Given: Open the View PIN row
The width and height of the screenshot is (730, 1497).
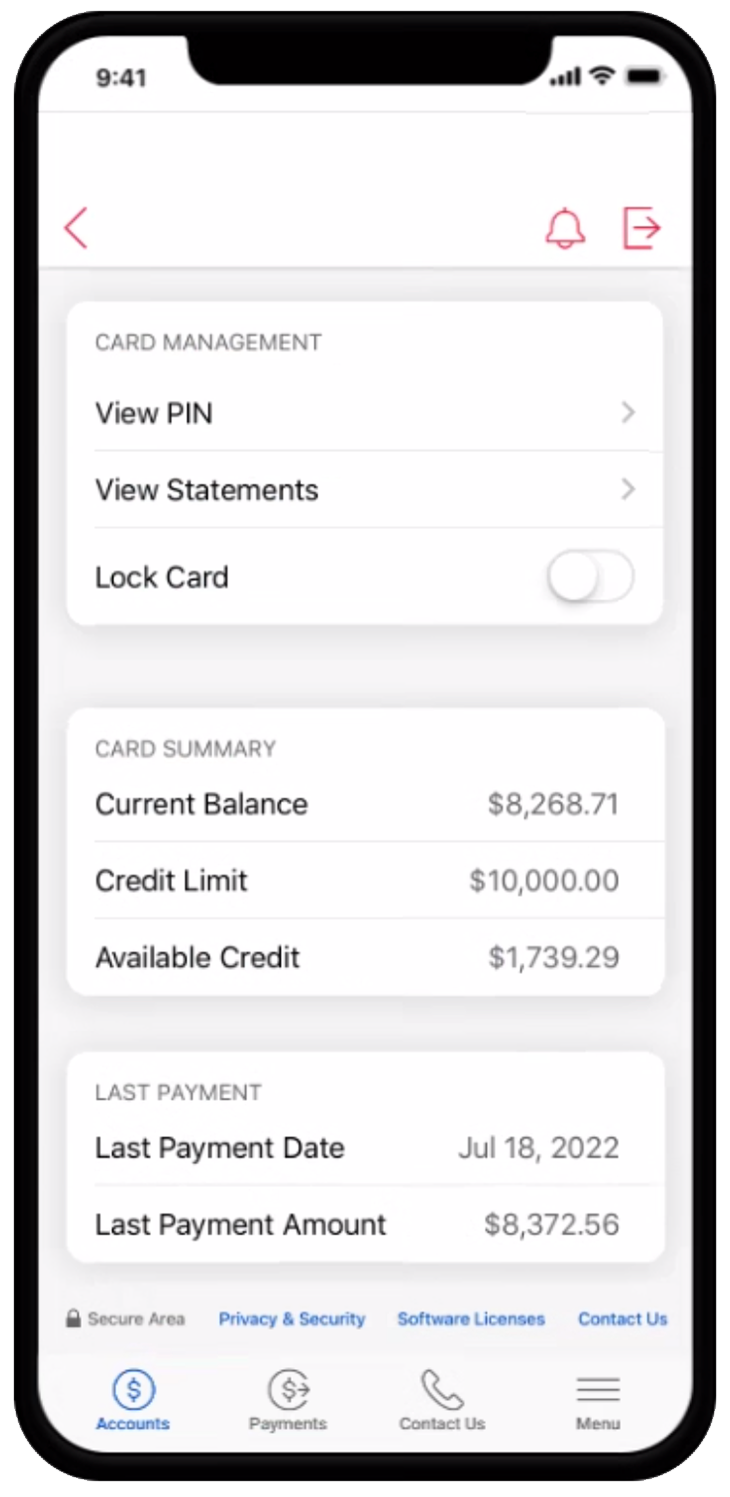Looking at the screenshot, I should [x=365, y=413].
